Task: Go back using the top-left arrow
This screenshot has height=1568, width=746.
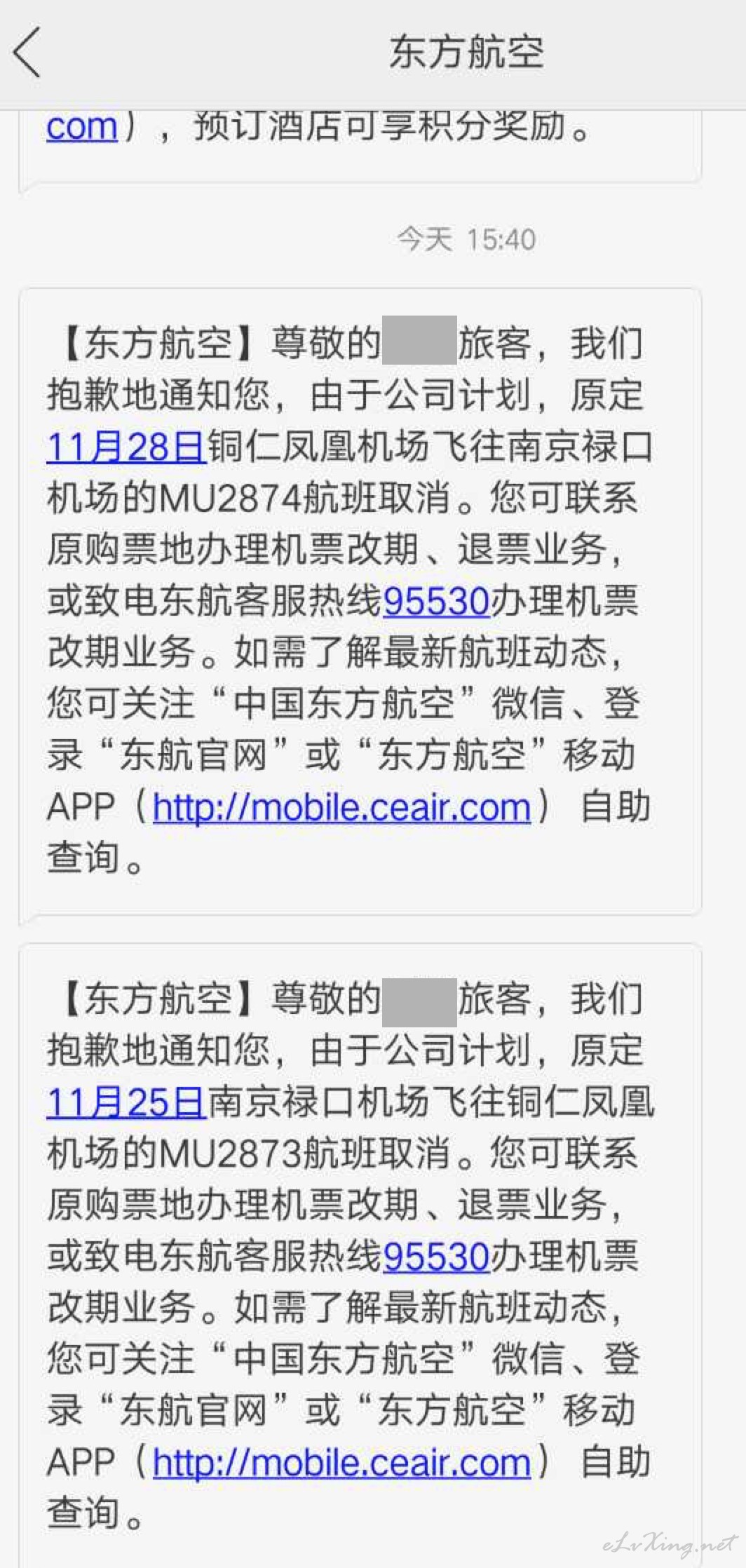Action: (x=28, y=51)
